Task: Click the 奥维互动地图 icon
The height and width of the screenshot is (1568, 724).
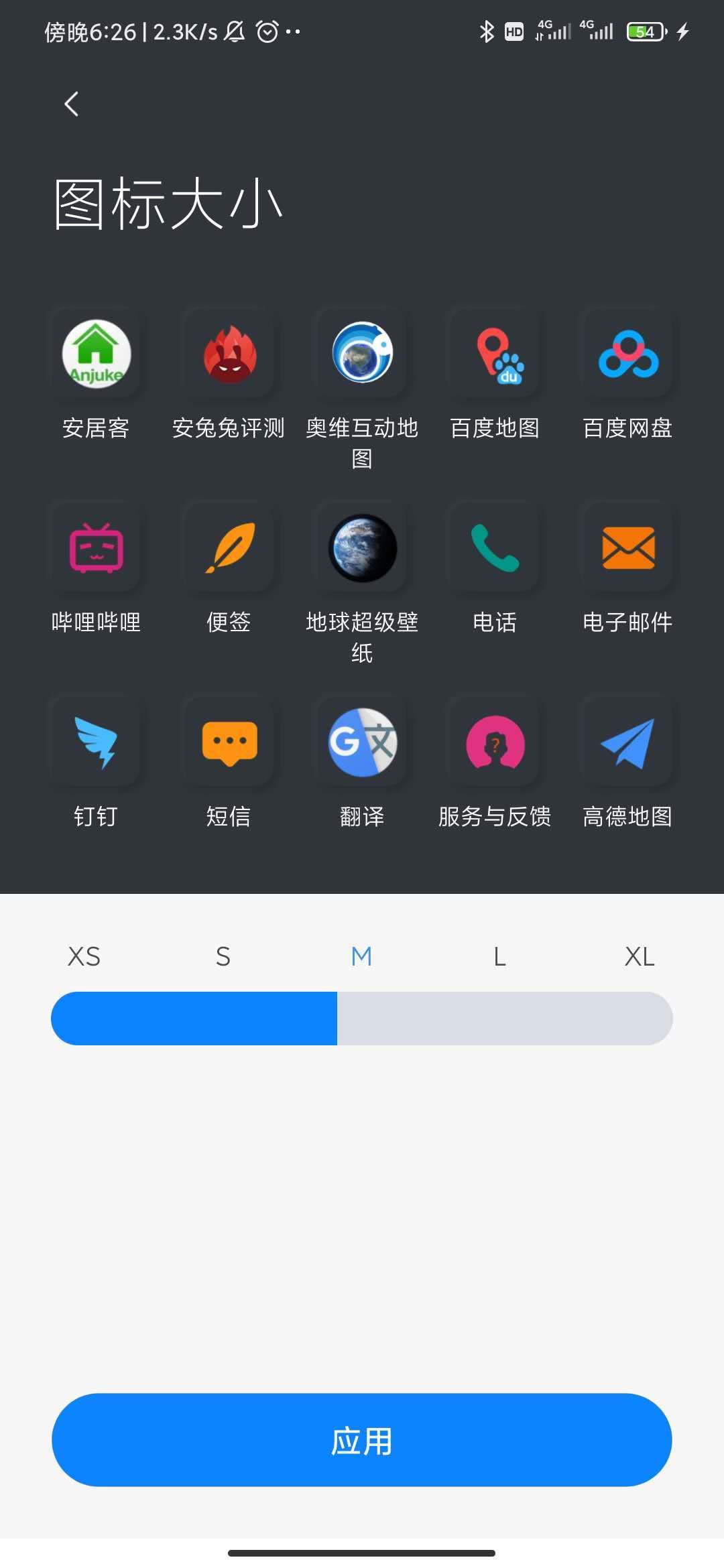Action: coord(361,354)
